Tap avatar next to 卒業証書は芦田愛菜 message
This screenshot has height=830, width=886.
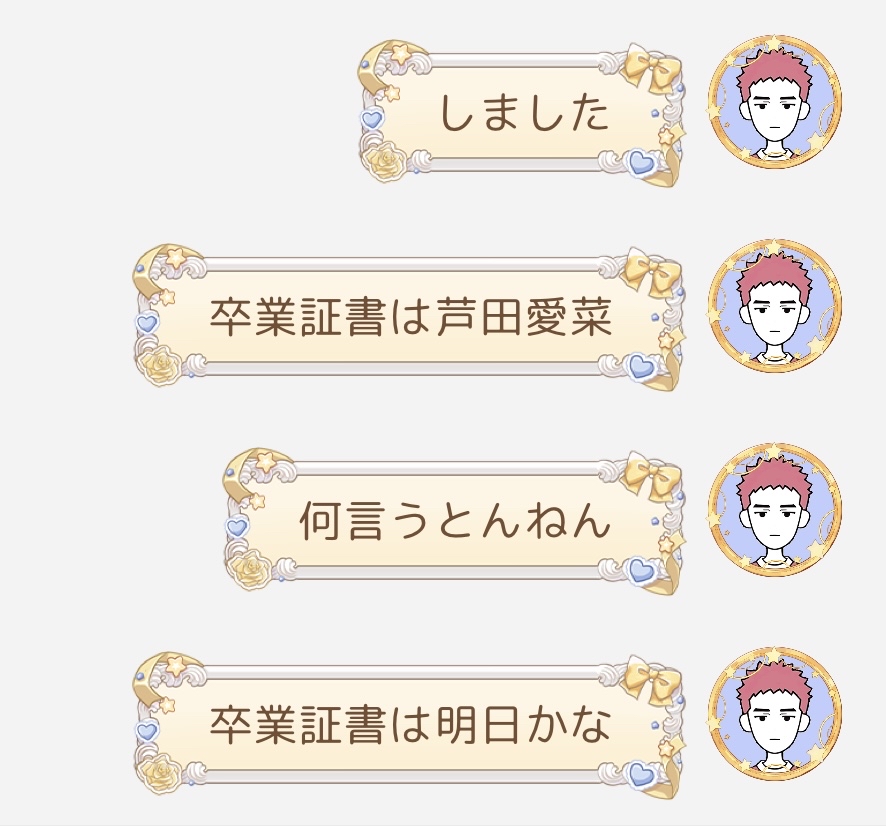775,306
